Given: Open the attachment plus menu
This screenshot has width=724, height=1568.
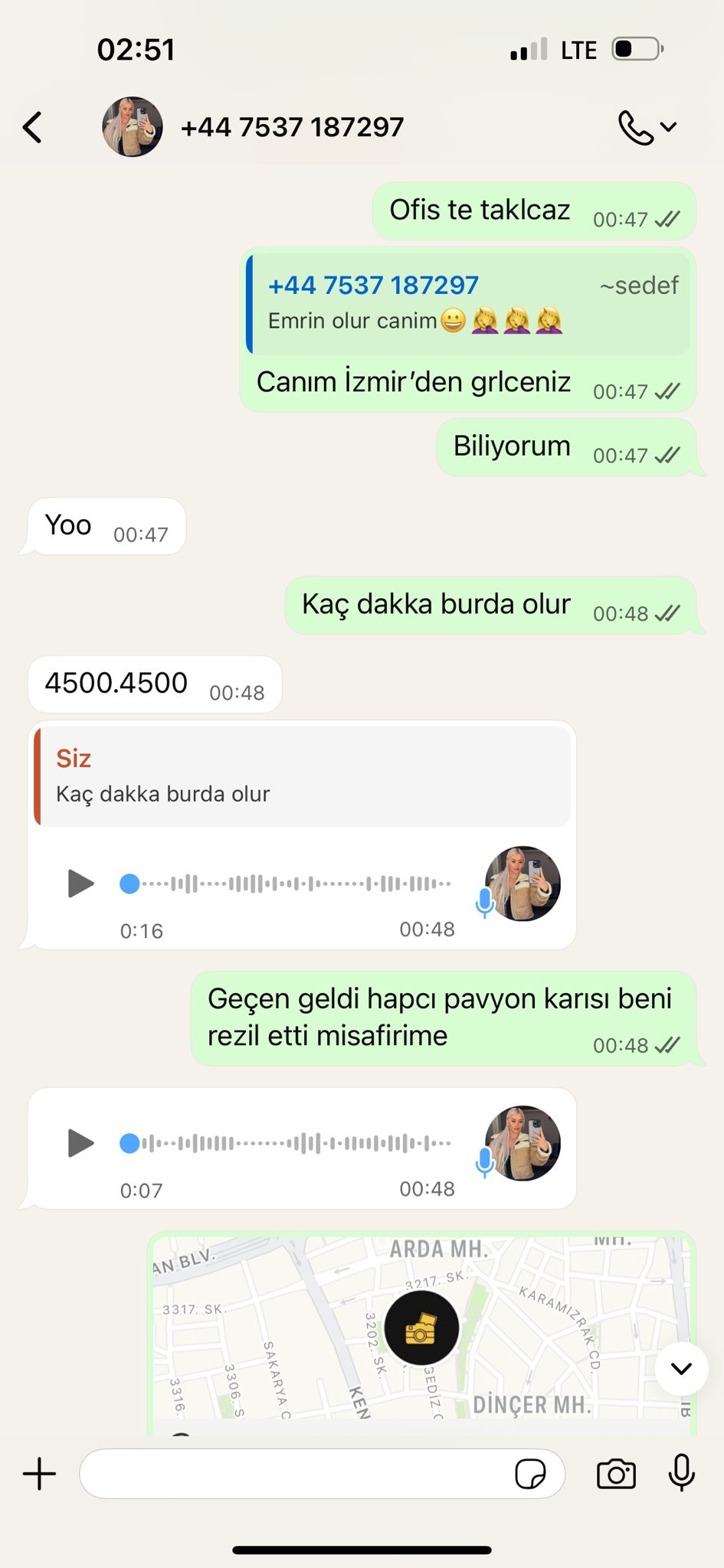Looking at the screenshot, I should coord(40,1474).
